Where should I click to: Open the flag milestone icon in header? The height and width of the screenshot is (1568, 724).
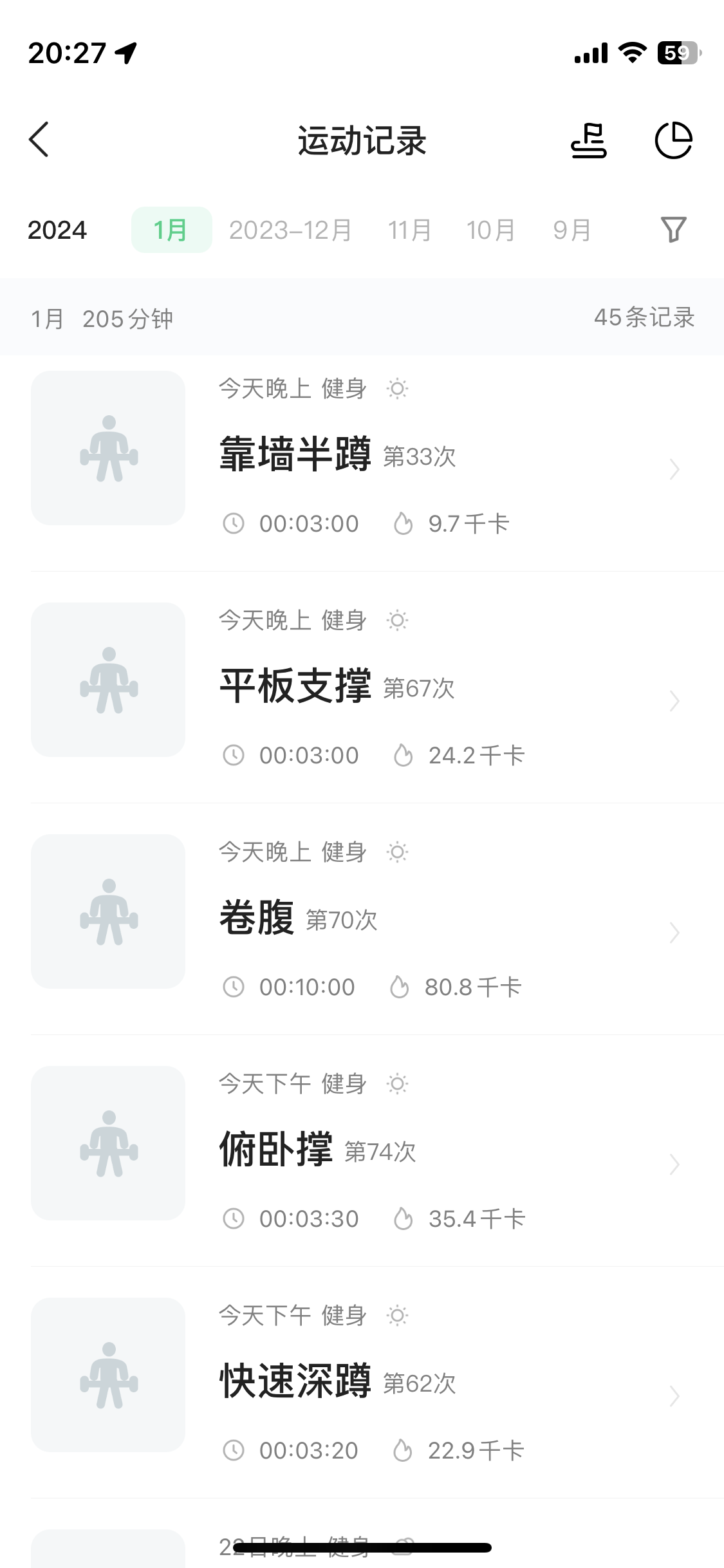[588, 140]
